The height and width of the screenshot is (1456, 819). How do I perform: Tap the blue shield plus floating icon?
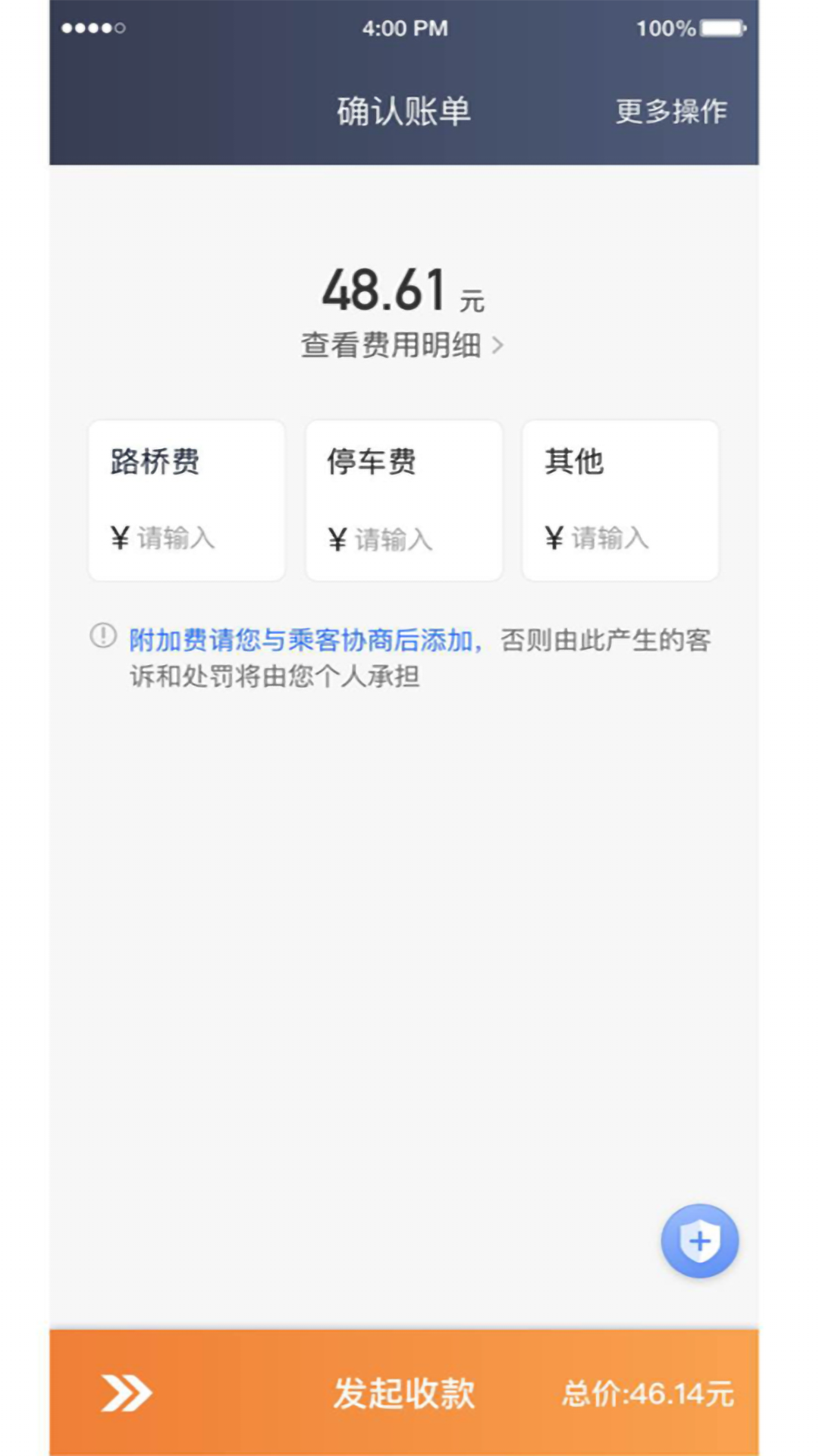click(700, 1241)
